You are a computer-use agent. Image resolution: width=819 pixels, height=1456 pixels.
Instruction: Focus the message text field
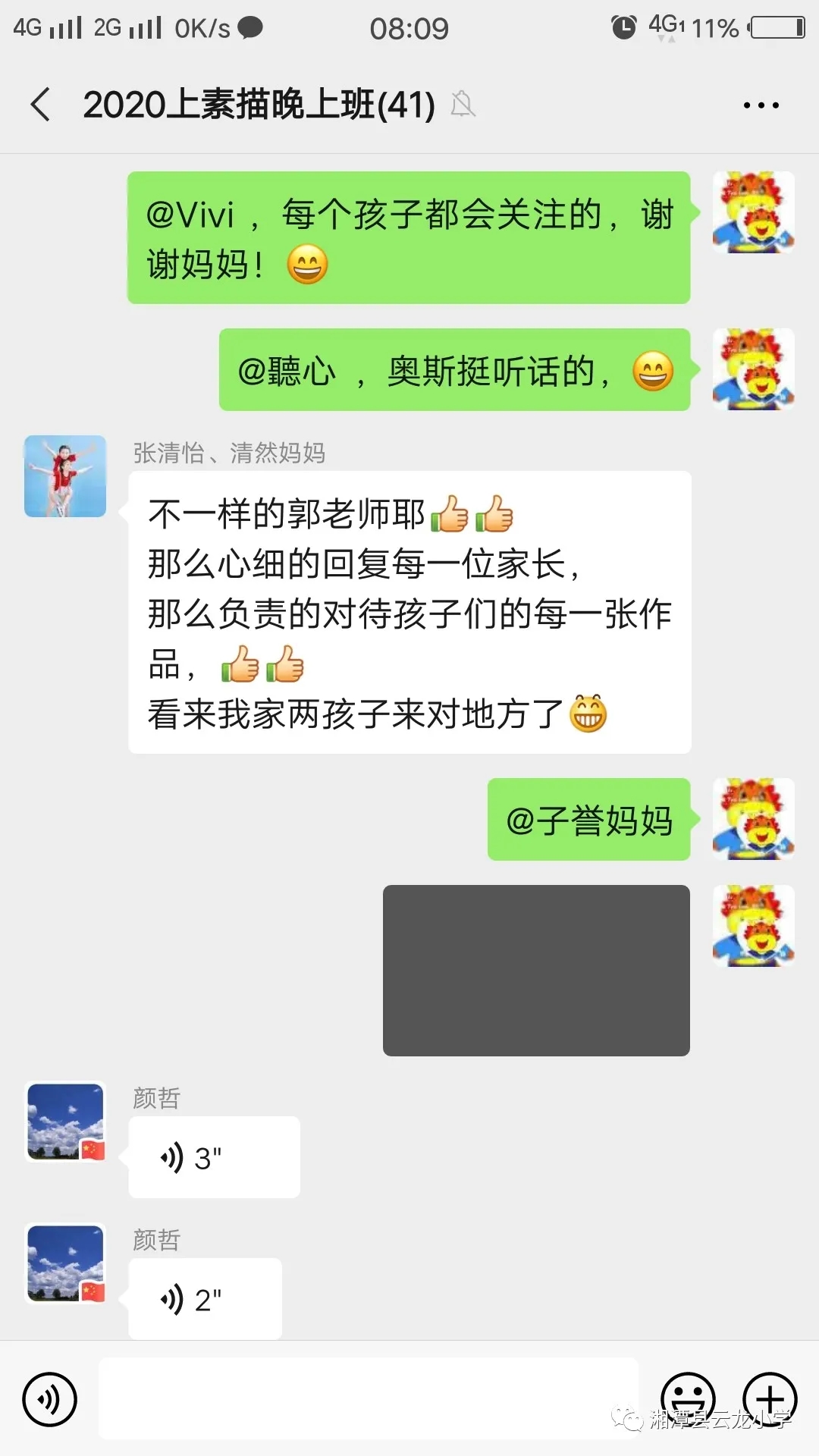click(x=369, y=1399)
